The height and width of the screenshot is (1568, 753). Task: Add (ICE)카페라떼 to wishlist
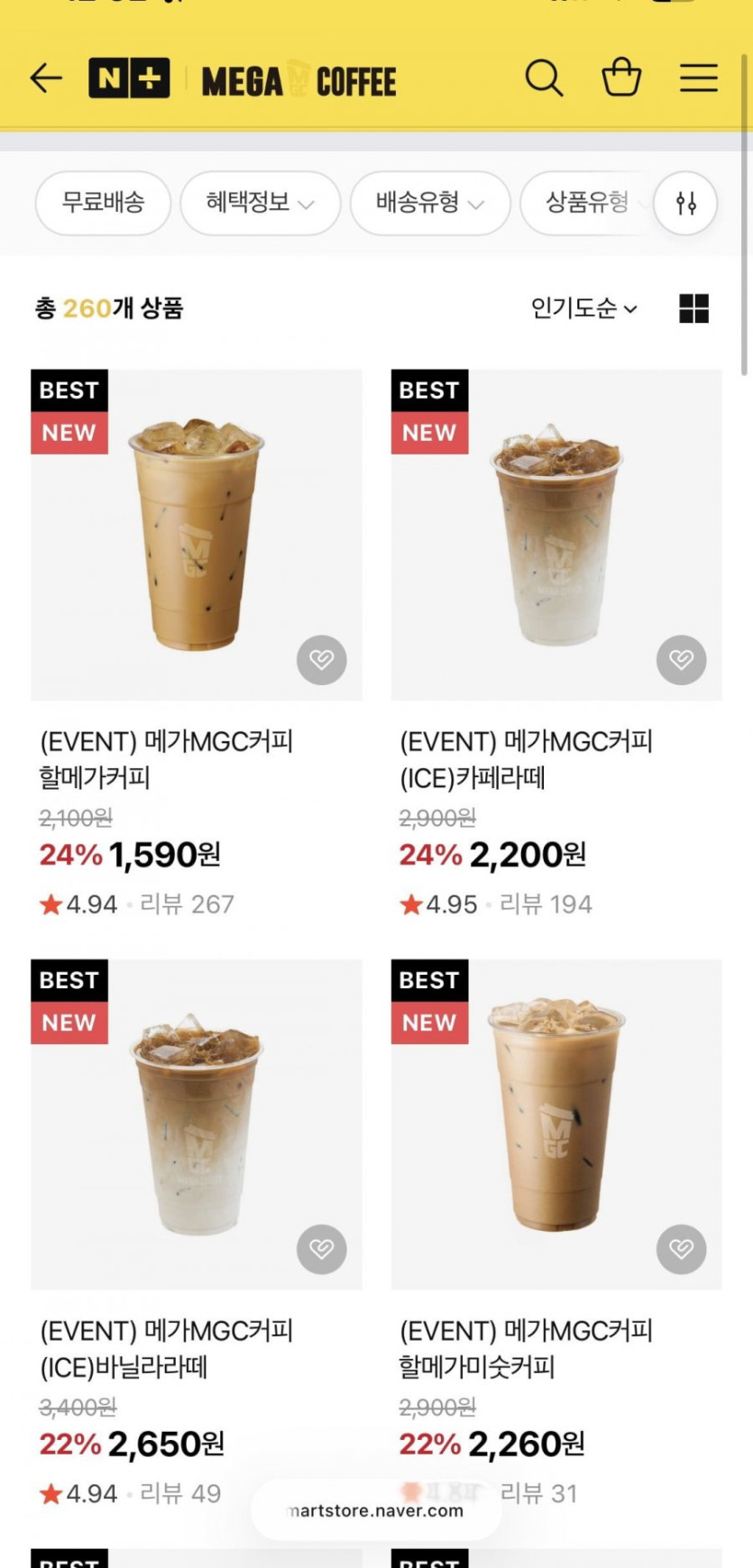(x=681, y=660)
